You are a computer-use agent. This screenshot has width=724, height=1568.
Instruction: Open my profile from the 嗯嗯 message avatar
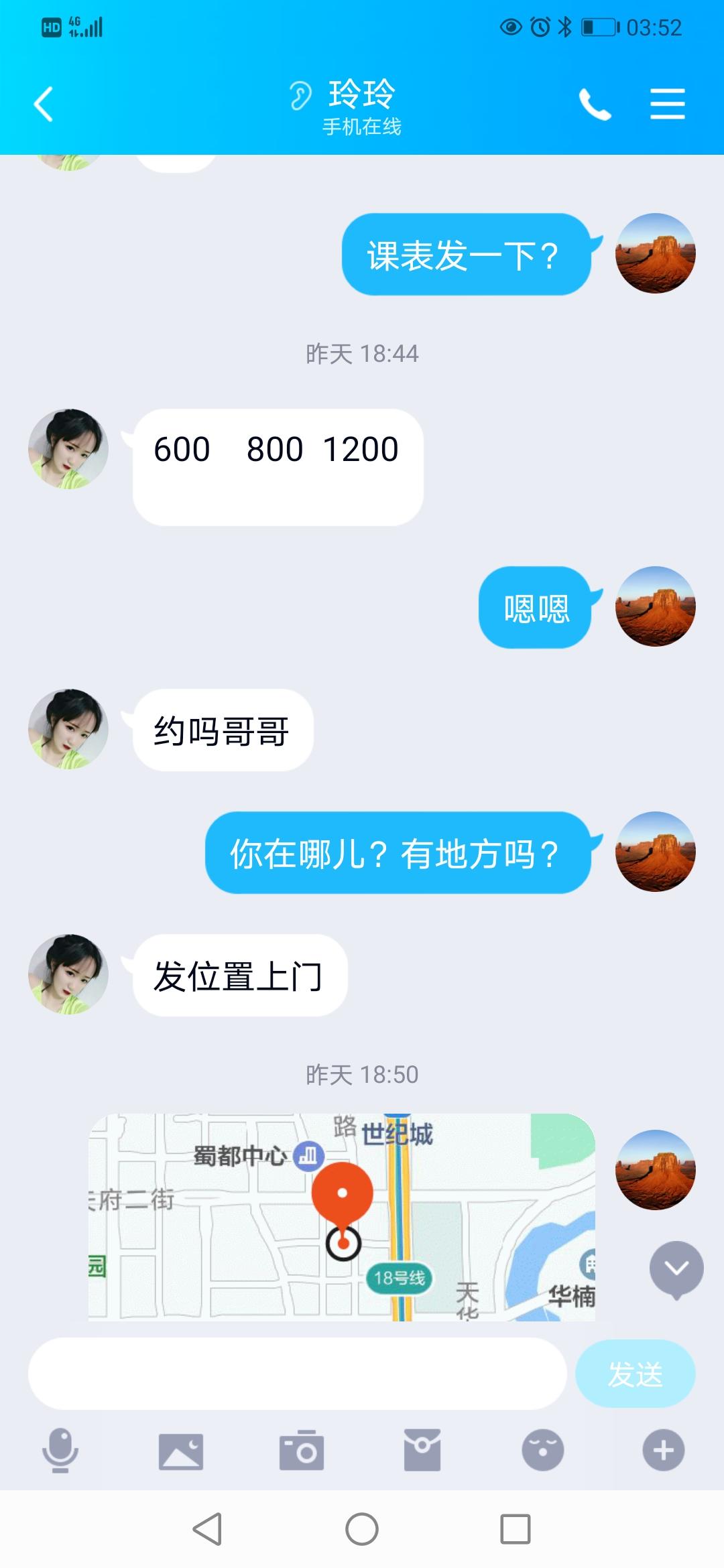(x=655, y=607)
